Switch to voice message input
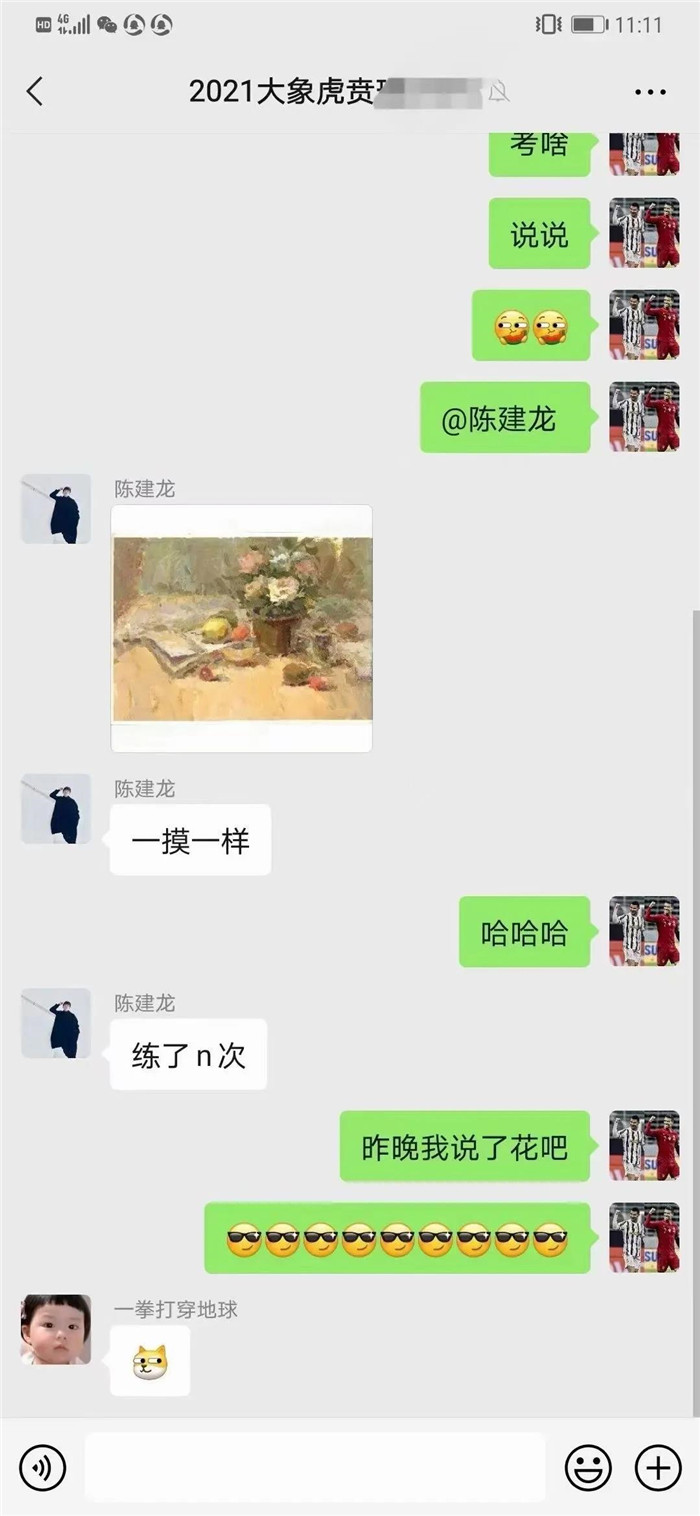This screenshot has height=1516, width=700. [42, 1468]
